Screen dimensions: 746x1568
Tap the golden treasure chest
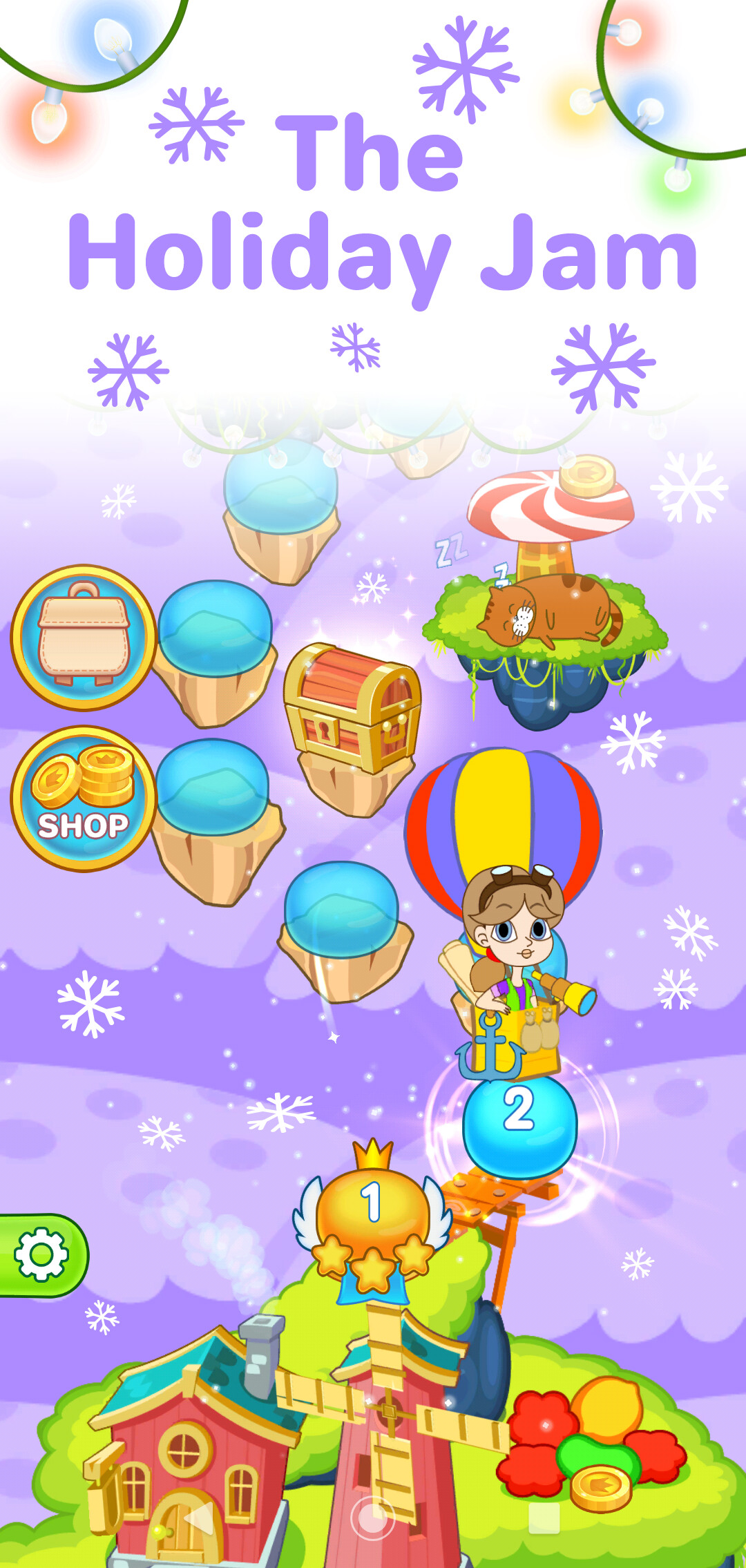click(x=352, y=708)
